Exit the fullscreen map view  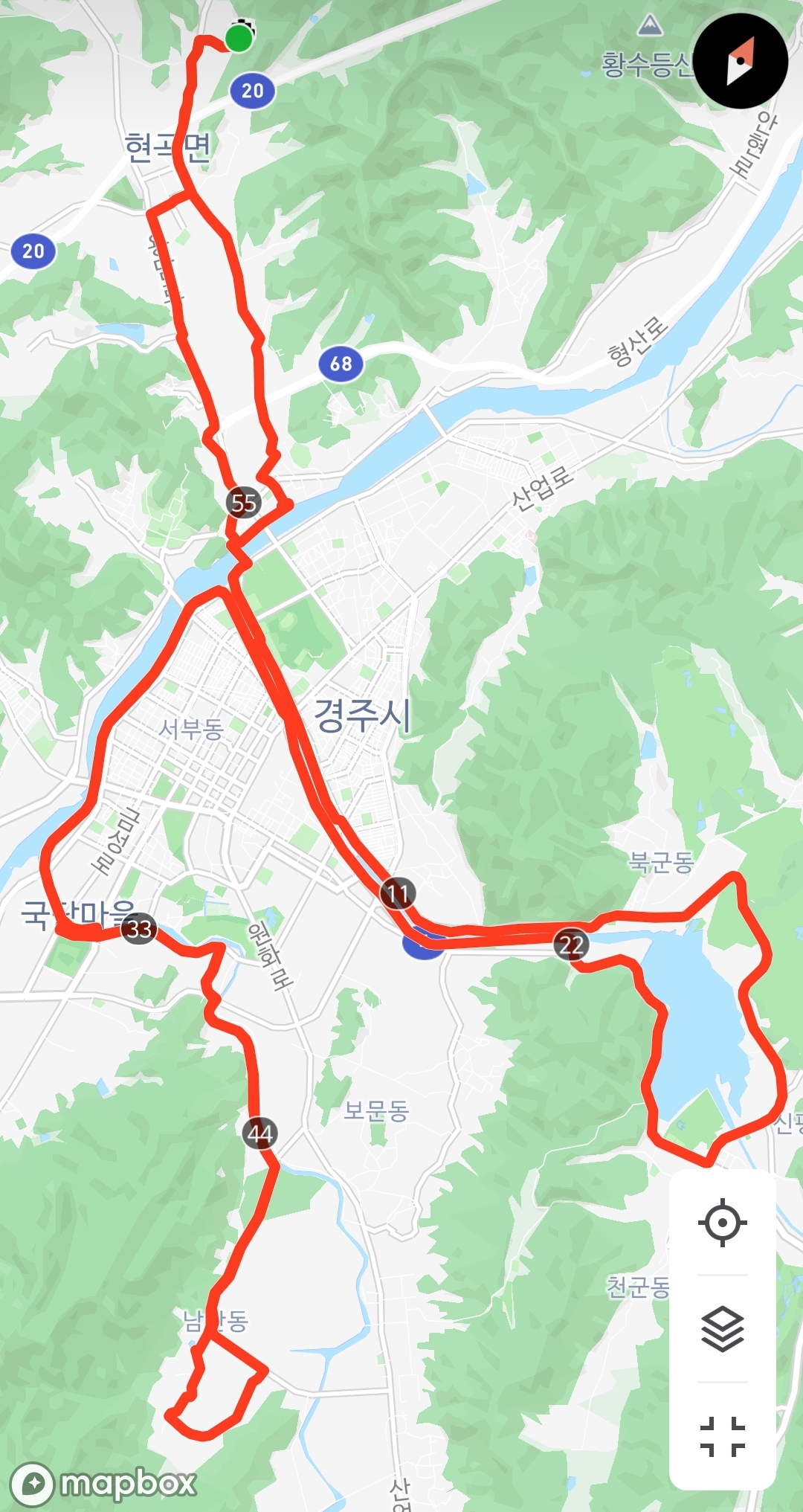coord(722,1436)
